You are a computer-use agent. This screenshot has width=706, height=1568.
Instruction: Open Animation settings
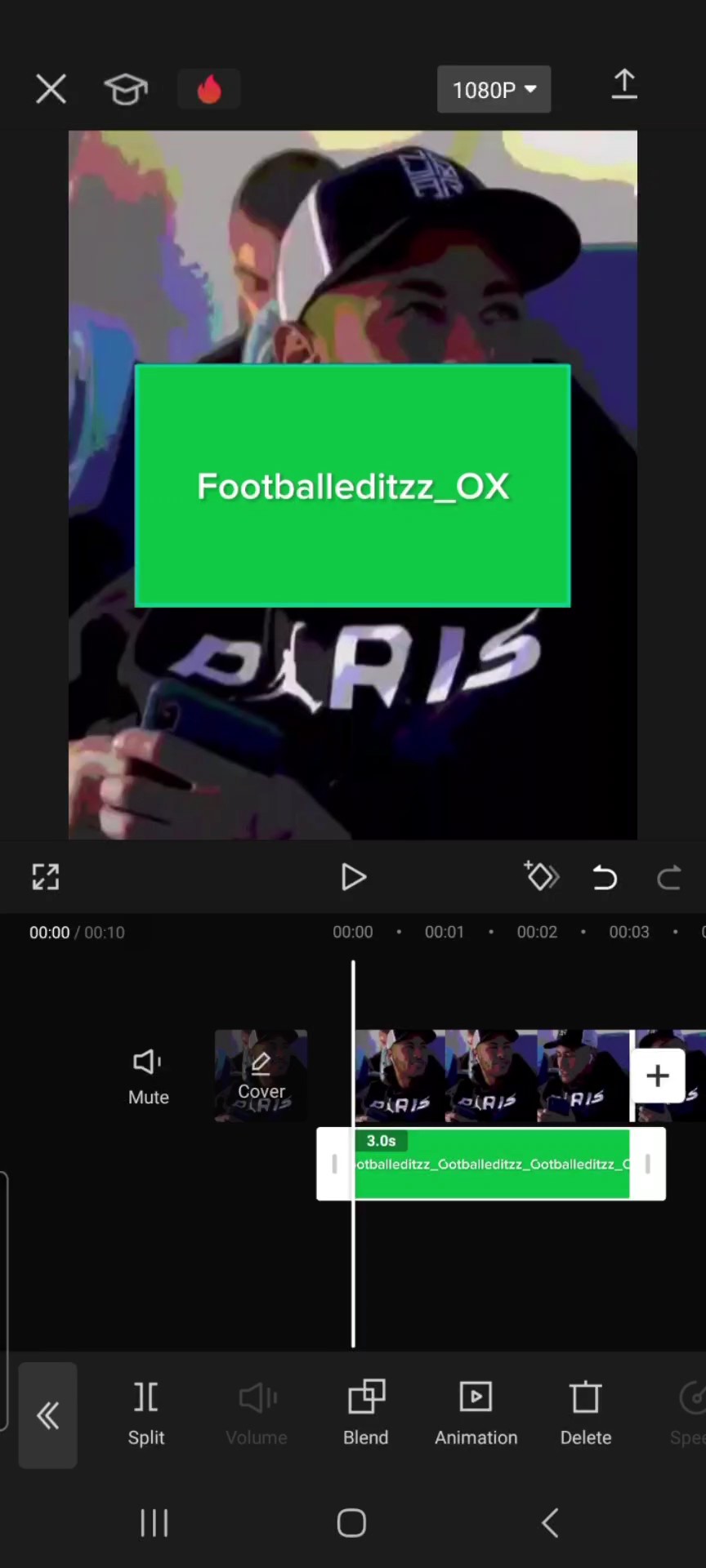coord(476,1414)
